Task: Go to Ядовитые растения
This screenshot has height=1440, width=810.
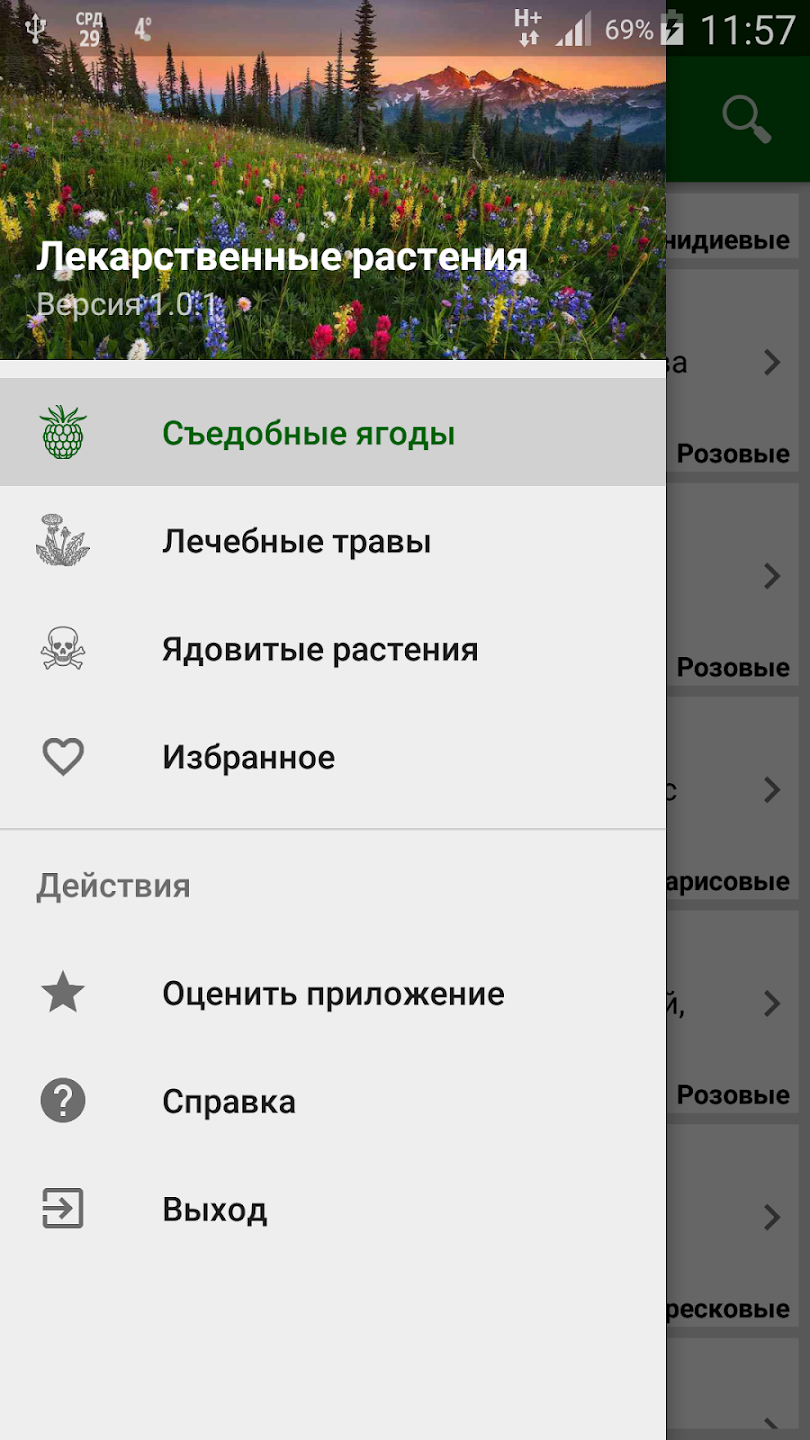Action: coord(320,650)
